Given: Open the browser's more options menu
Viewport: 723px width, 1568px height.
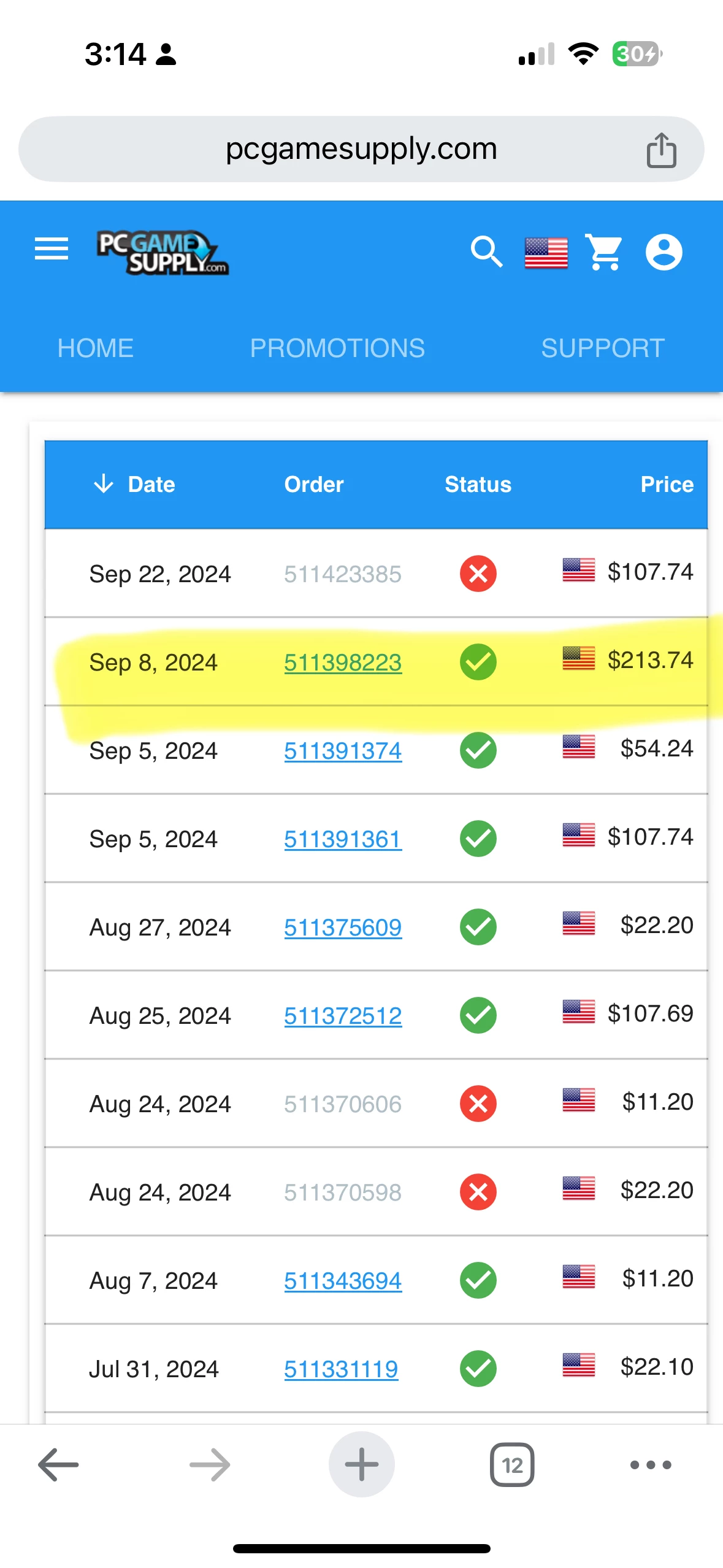Looking at the screenshot, I should pyautogui.click(x=651, y=1465).
